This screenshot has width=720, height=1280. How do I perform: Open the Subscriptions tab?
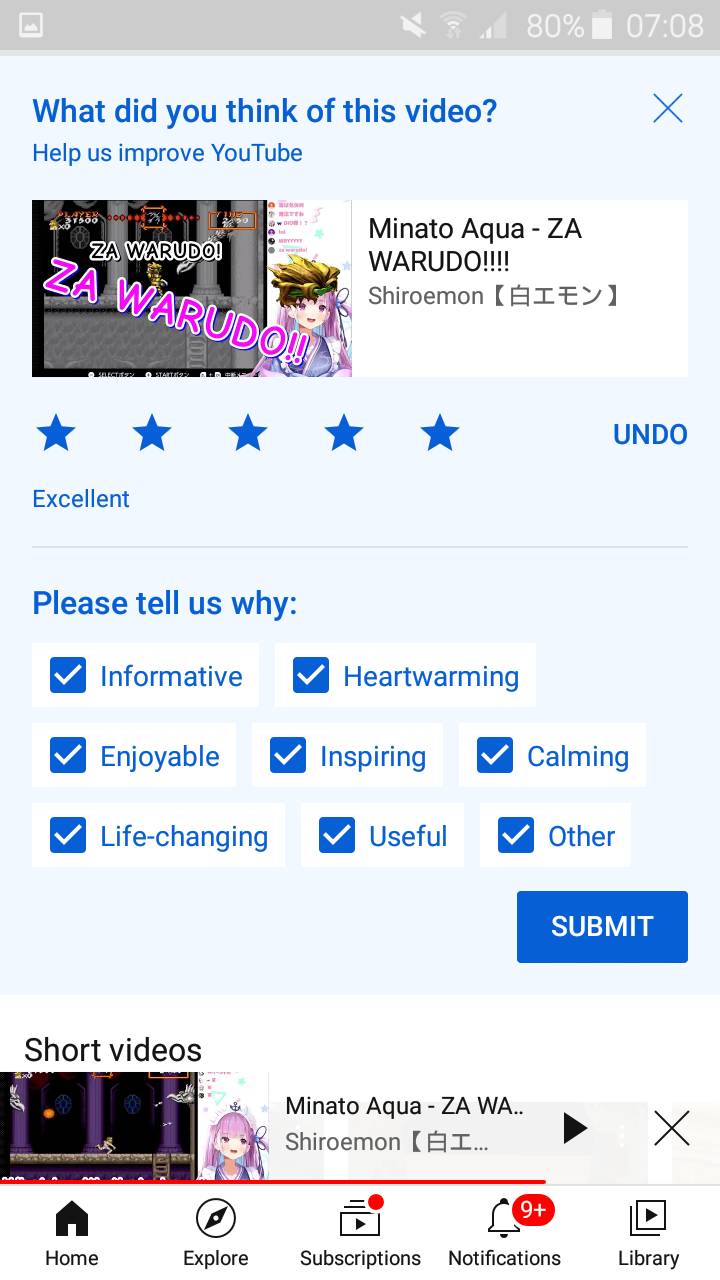point(360,1234)
